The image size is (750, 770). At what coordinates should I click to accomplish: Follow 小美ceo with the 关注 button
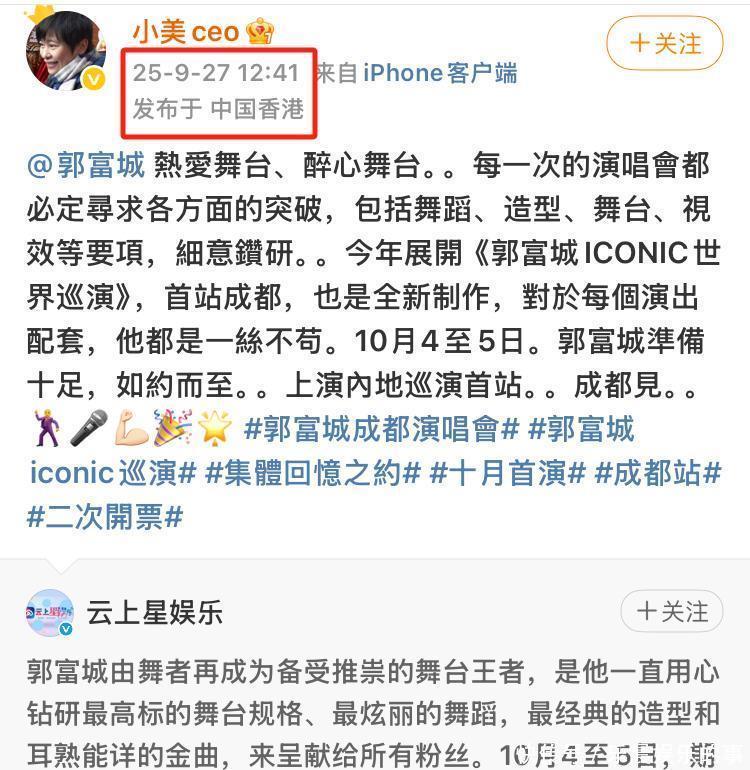point(665,44)
